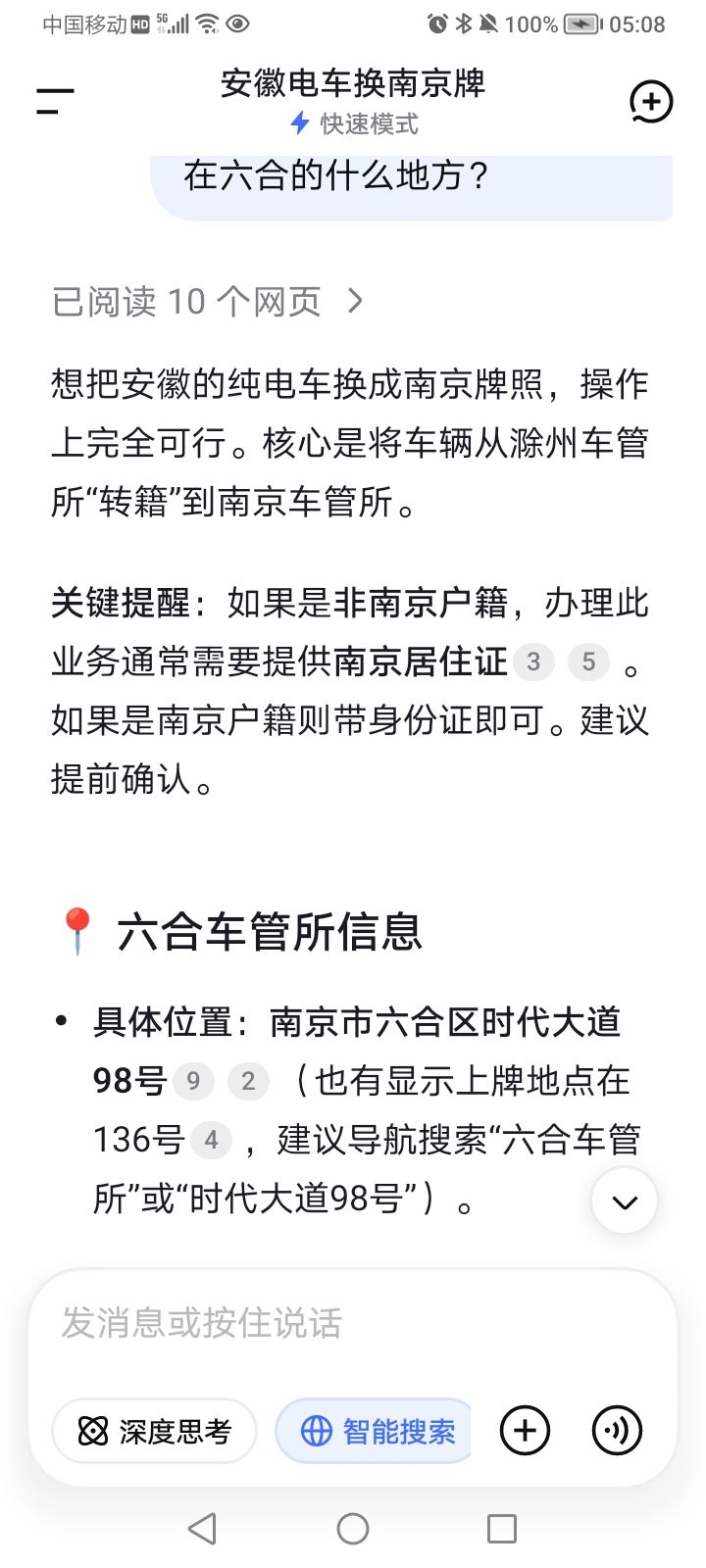Focus the 发消息或按住说话 message field
Screen dimensions: 706x1568
click(x=353, y=1323)
